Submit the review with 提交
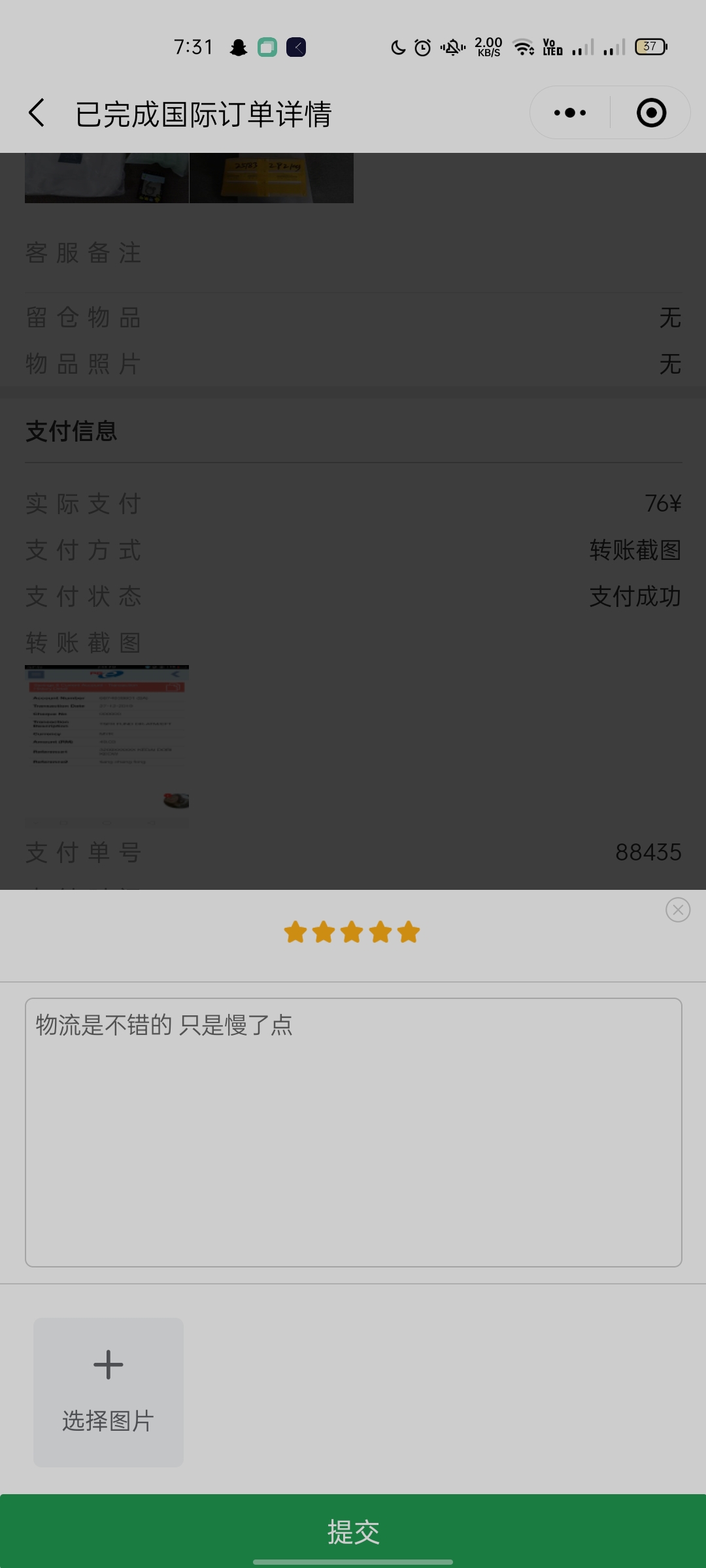The height and width of the screenshot is (1568, 706). (353, 1531)
